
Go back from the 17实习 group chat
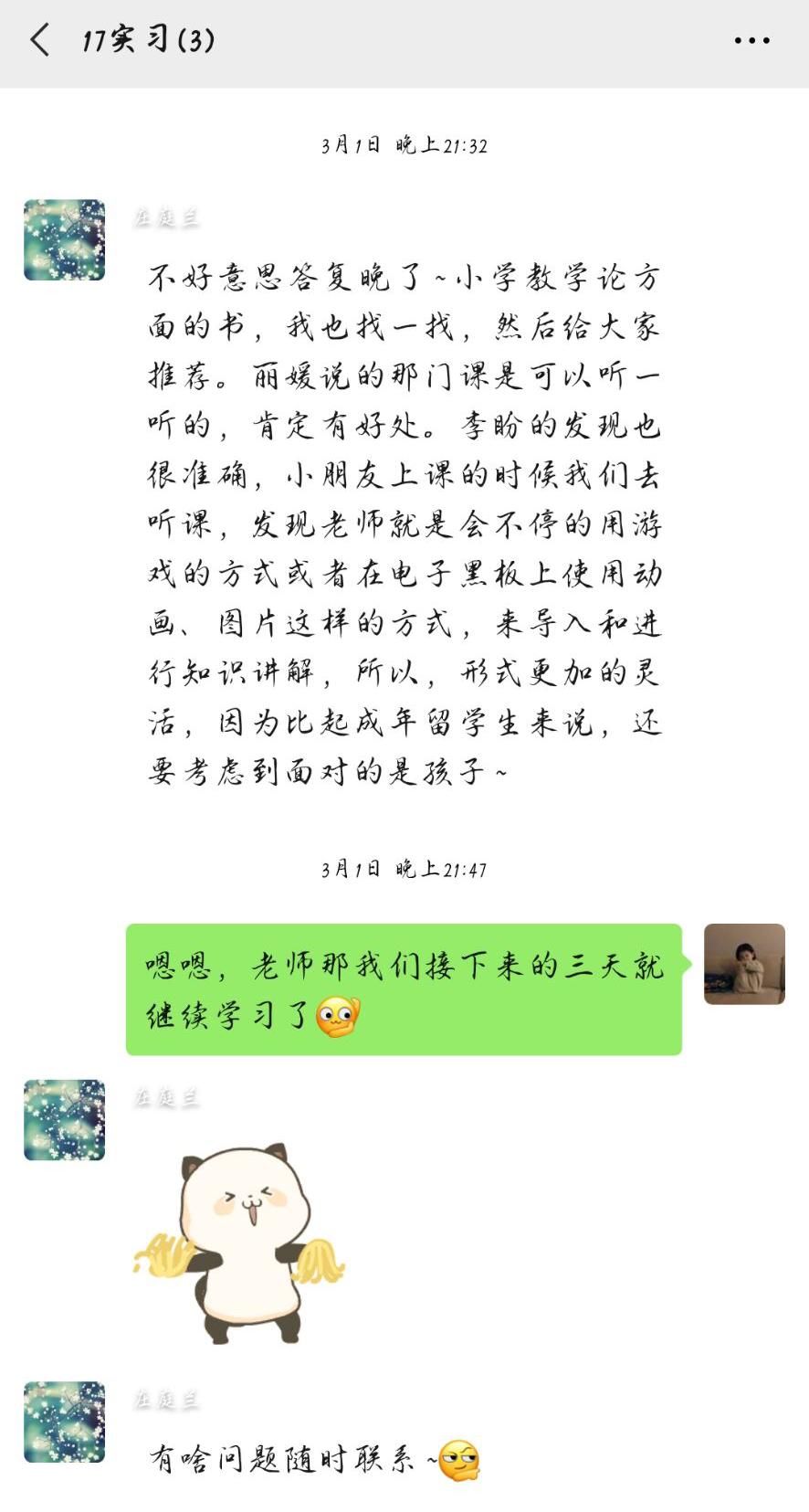(39, 40)
